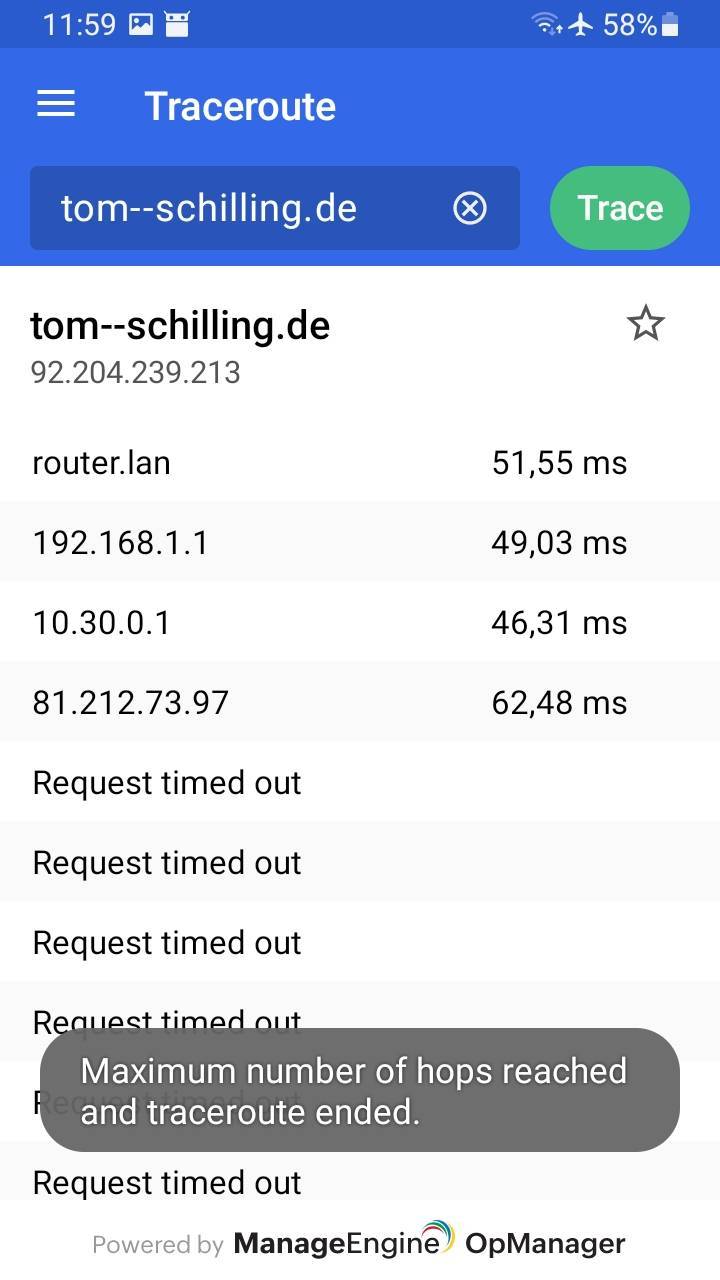Tap the resolved IP 92.204.239.213

point(135,372)
